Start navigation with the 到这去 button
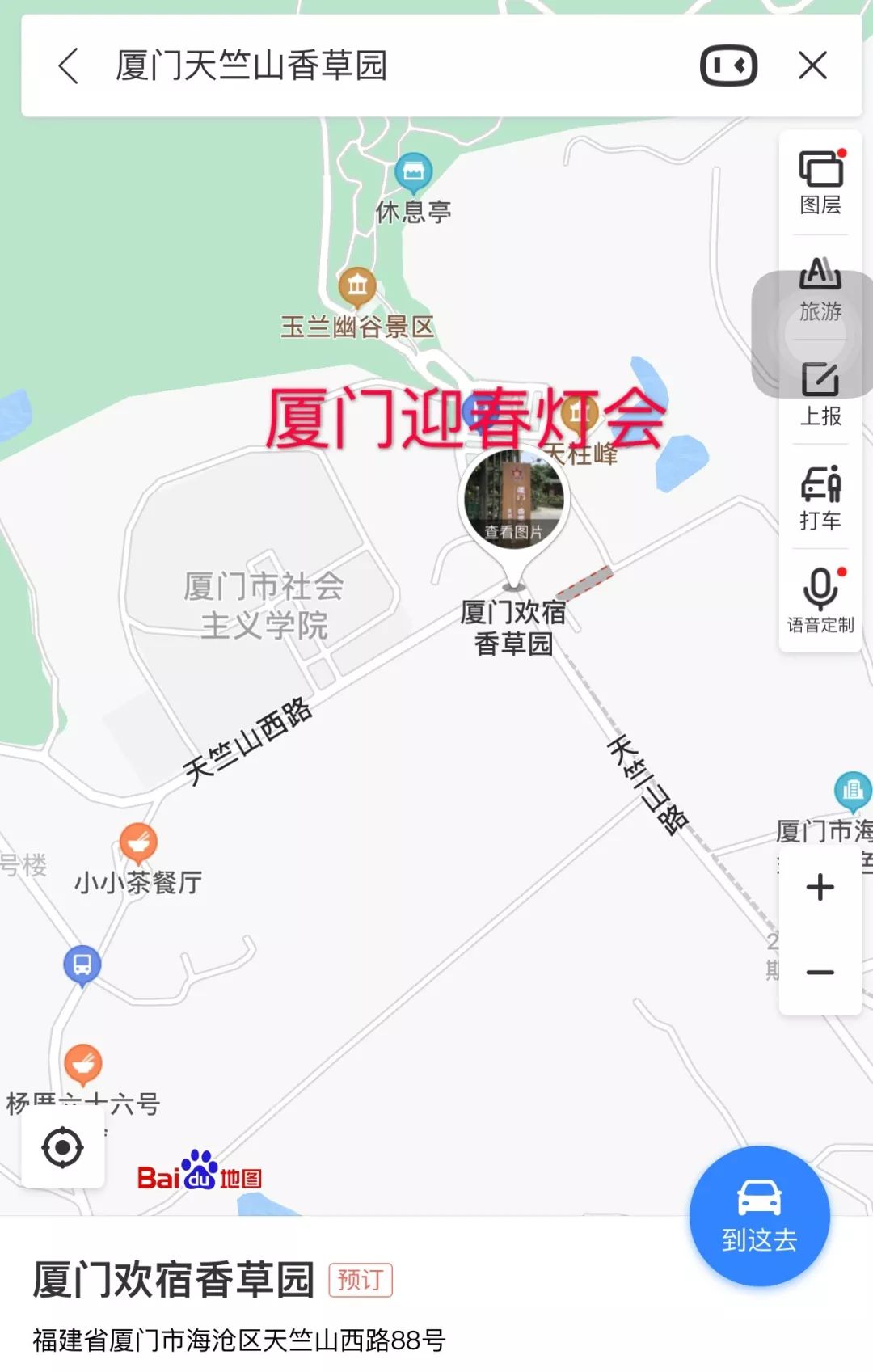 [759, 1215]
